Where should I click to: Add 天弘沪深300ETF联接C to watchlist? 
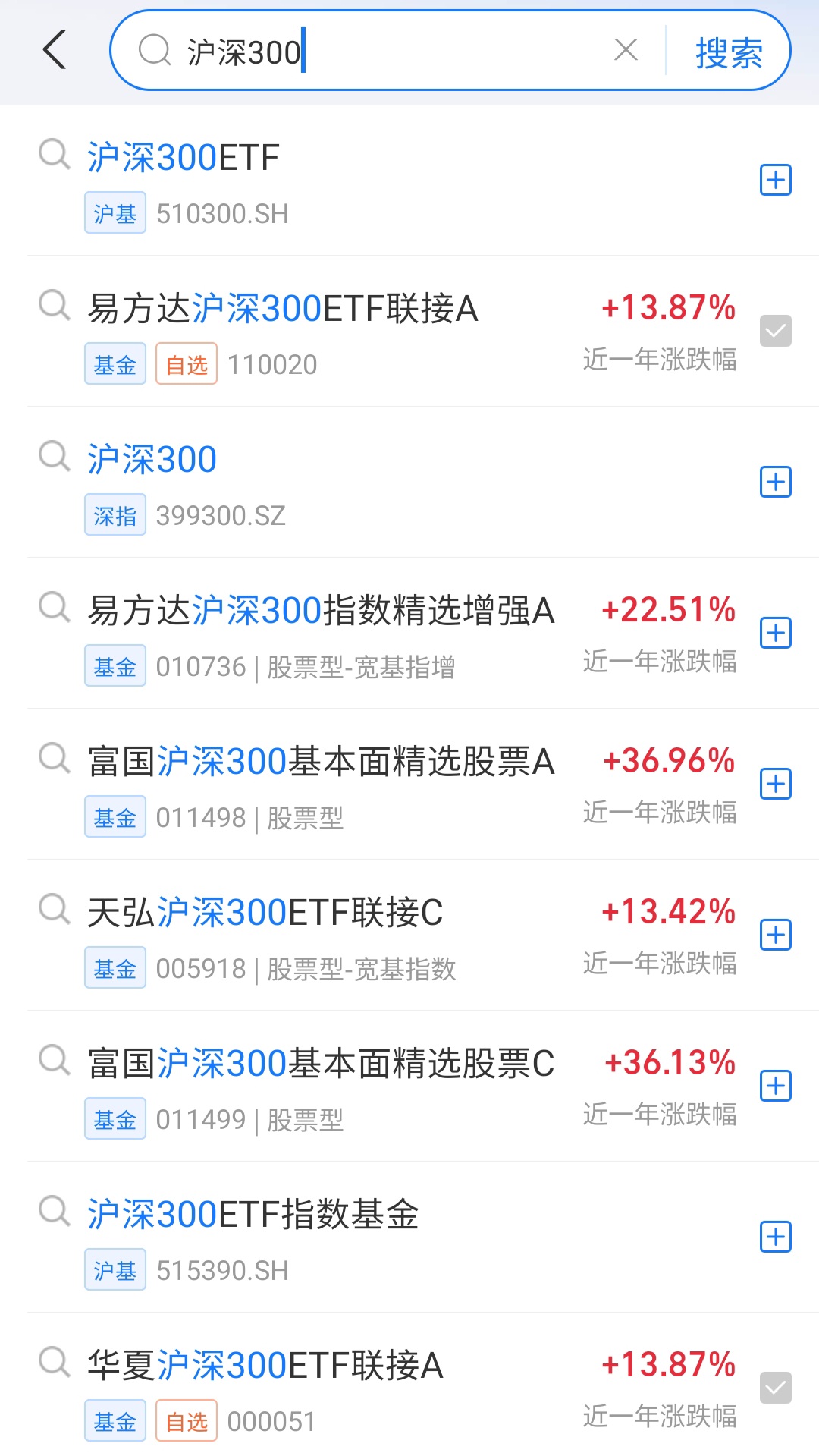point(775,935)
